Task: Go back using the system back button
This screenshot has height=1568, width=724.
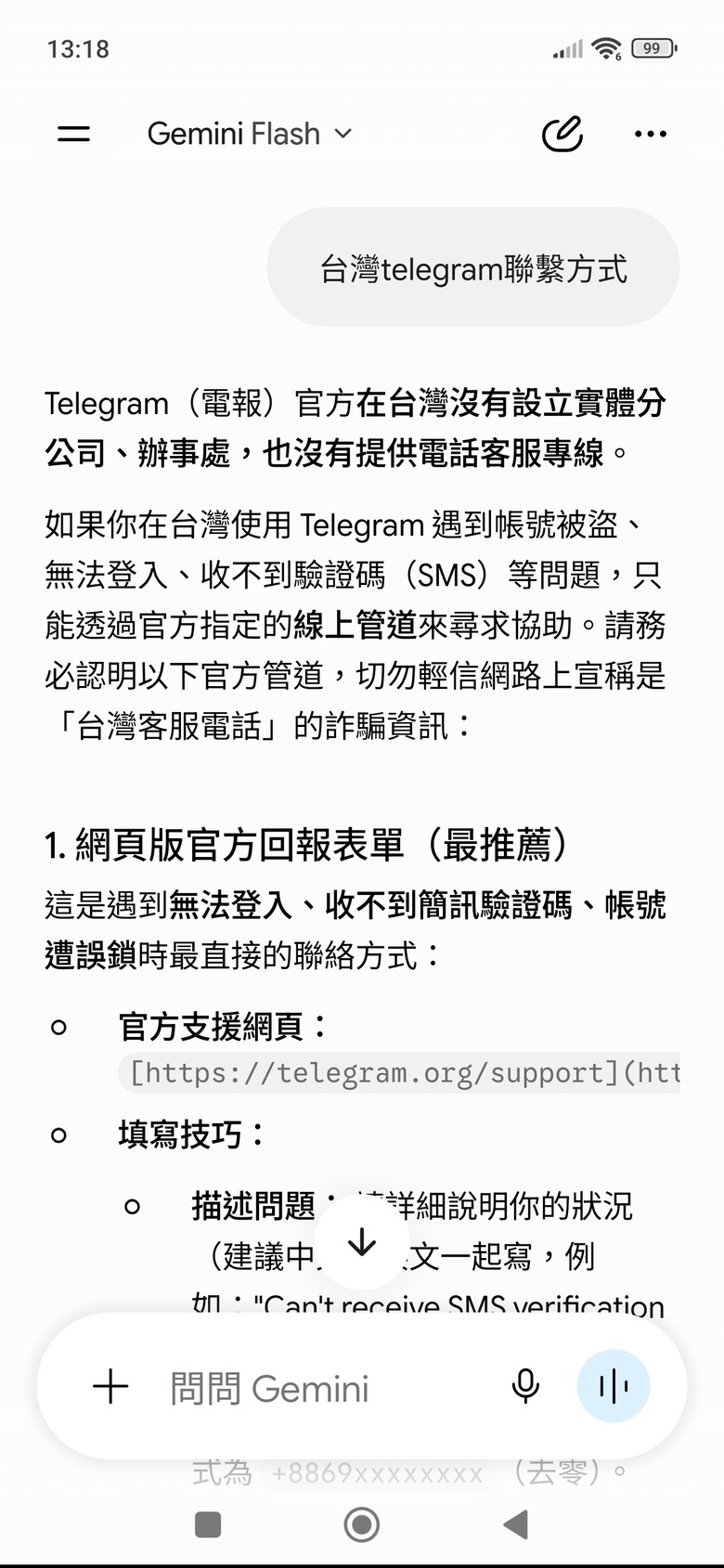Action: pyautogui.click(x=515, y=1524)
